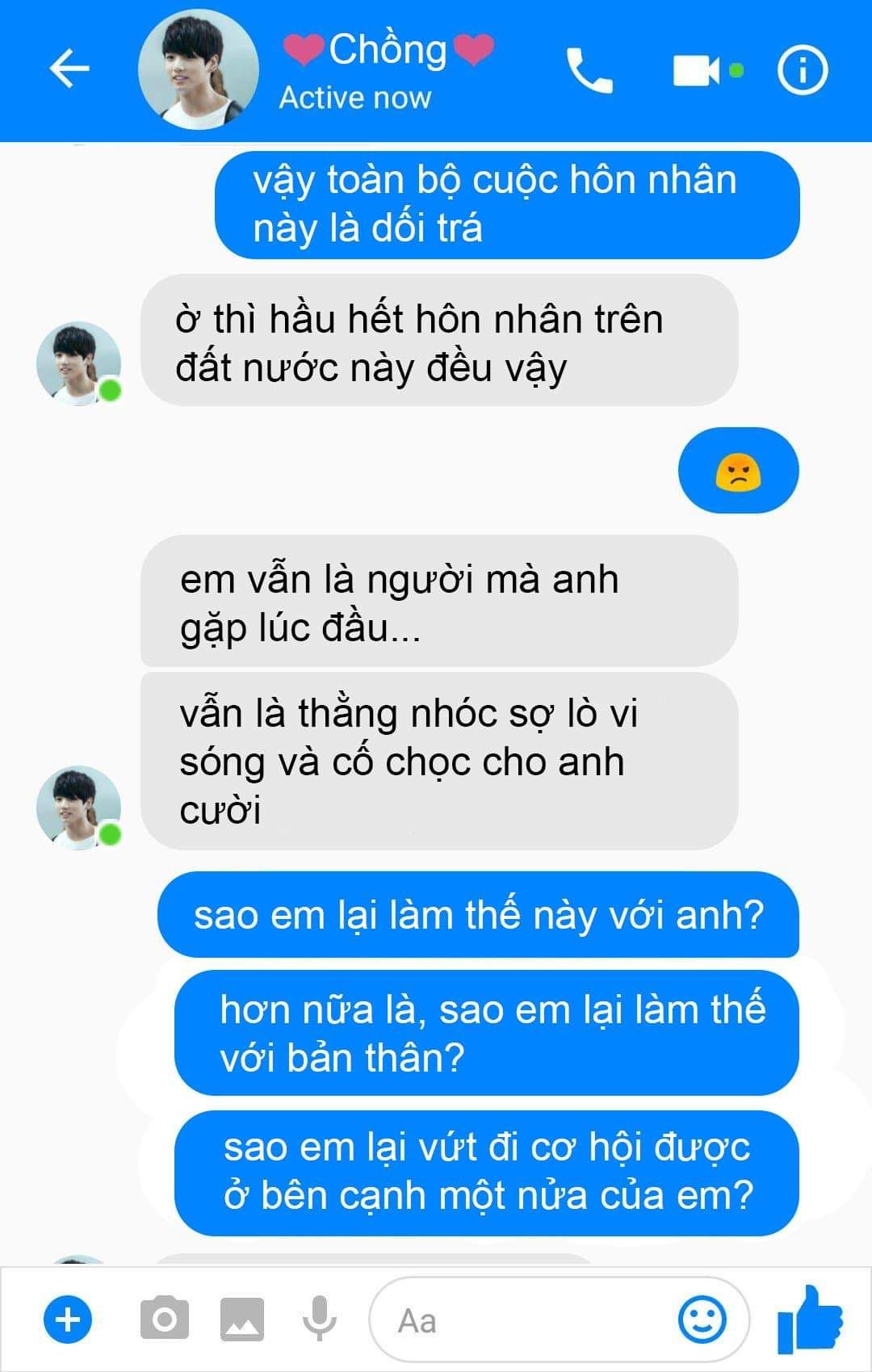This screenshot has width=872, height=1372.
Task: Start a video call with Chồng
Action: coord(696,70)
